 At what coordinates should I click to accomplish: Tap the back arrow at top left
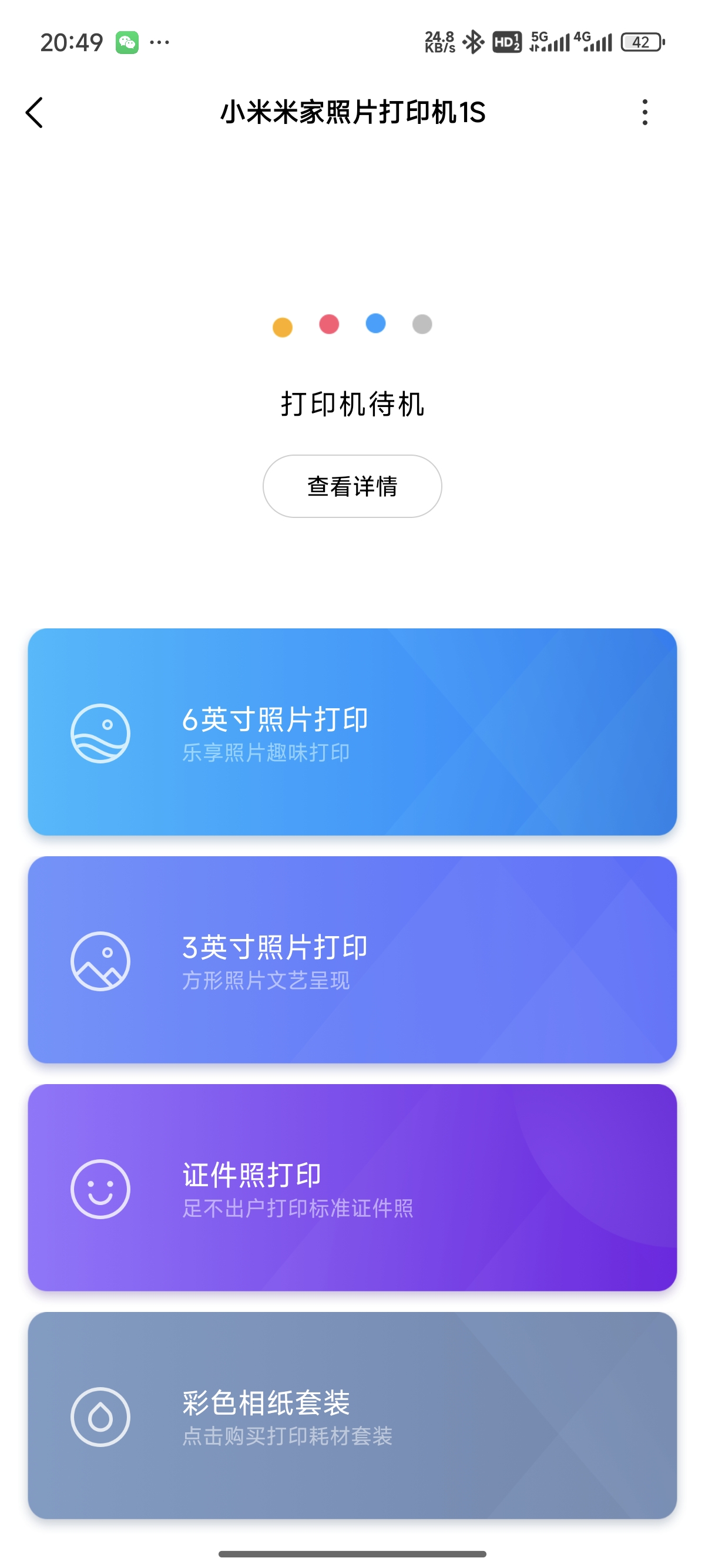coord(35,113)
